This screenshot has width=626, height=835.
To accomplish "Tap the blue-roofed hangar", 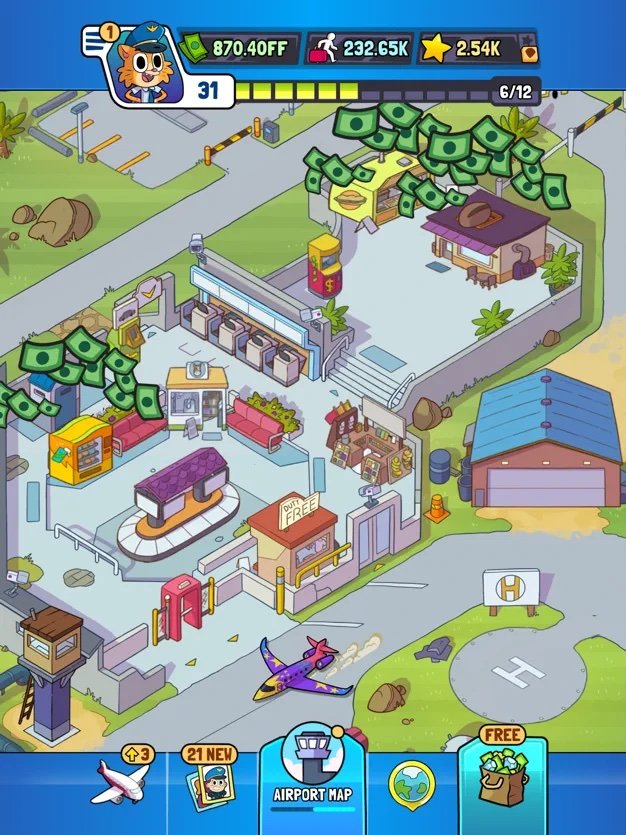I will click(x=546, y=440).
